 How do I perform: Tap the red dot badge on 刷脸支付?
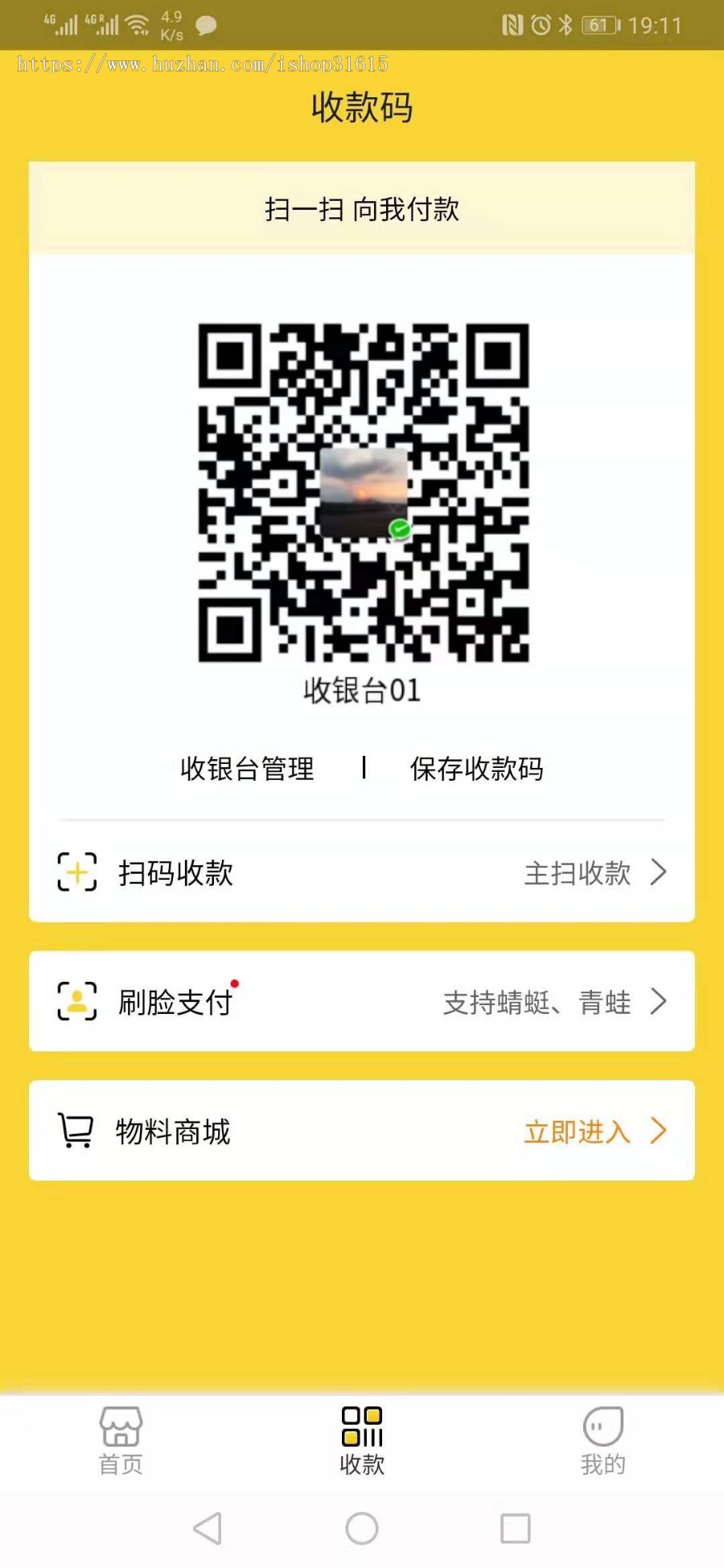[234, 983]
